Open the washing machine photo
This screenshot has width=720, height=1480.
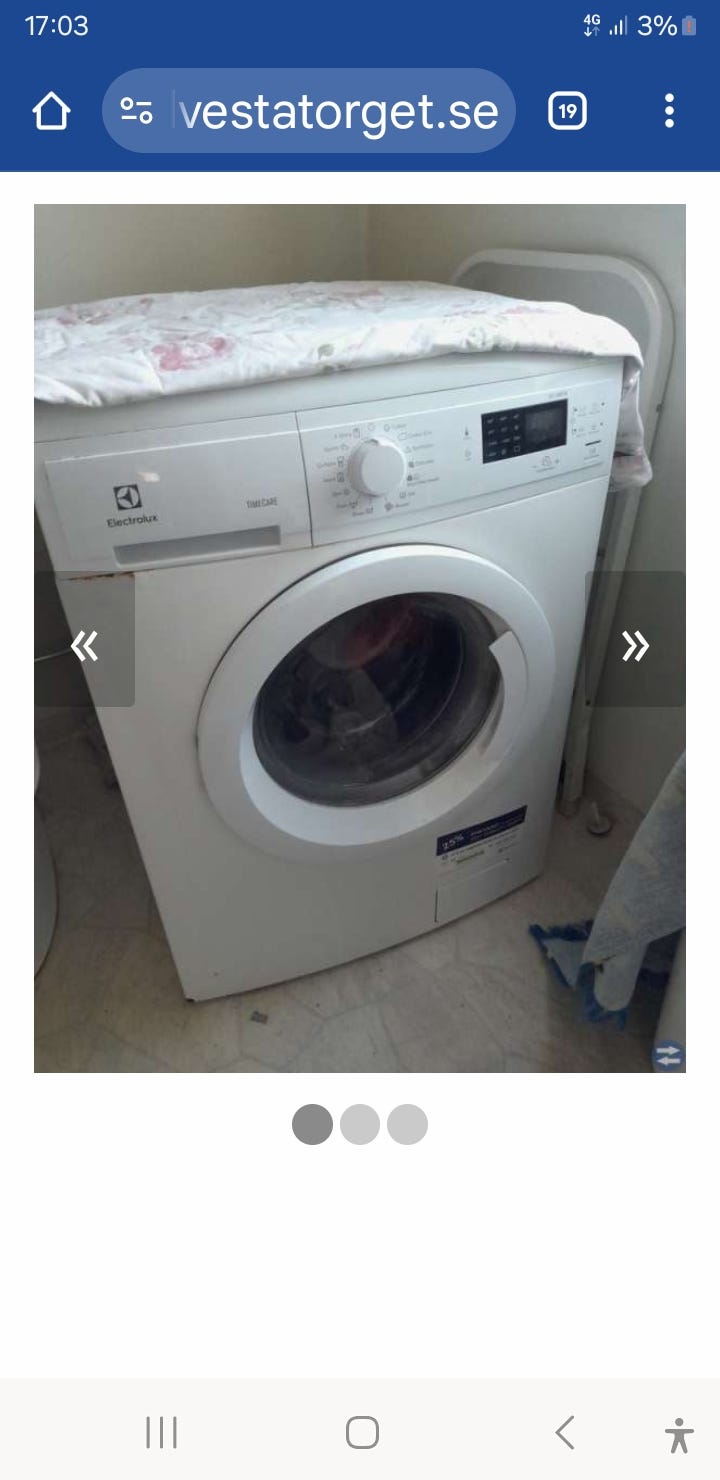pos(360,638)
